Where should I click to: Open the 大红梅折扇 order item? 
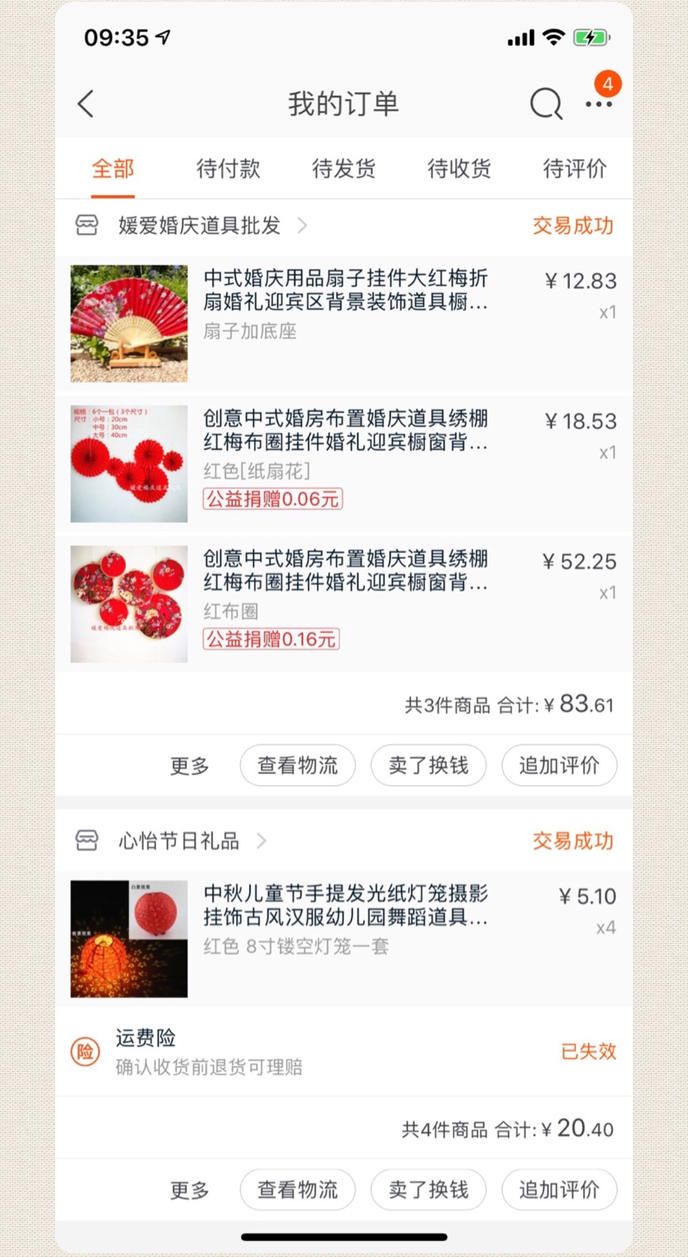(344, 324)
